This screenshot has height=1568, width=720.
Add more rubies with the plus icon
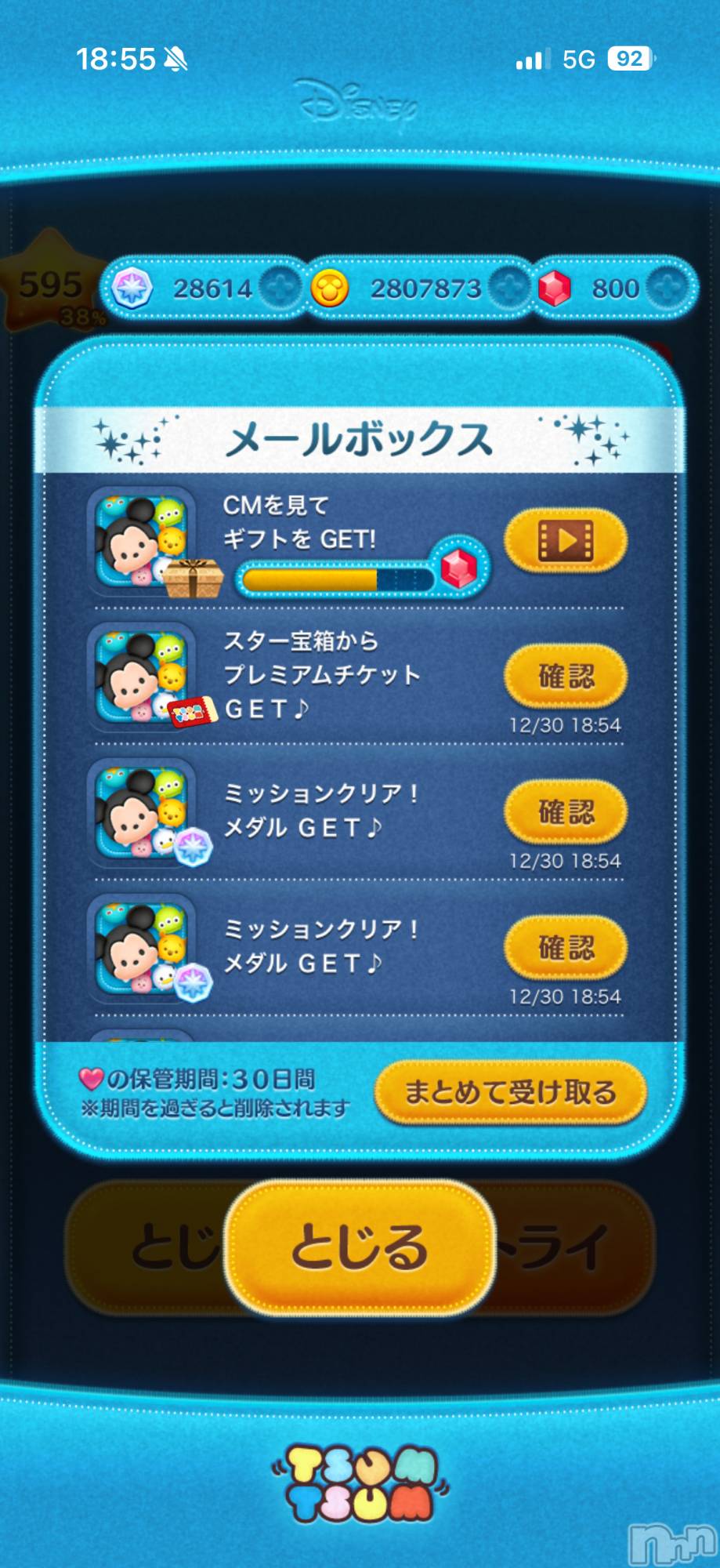pos(668,288)
